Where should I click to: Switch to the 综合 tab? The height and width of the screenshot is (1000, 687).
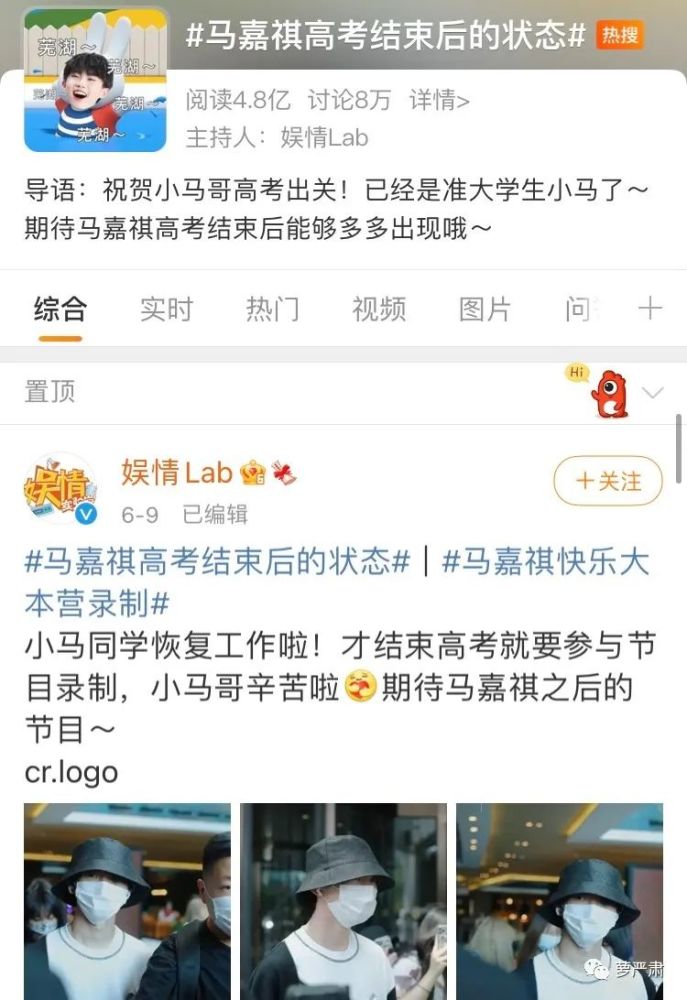click(60, 309)
